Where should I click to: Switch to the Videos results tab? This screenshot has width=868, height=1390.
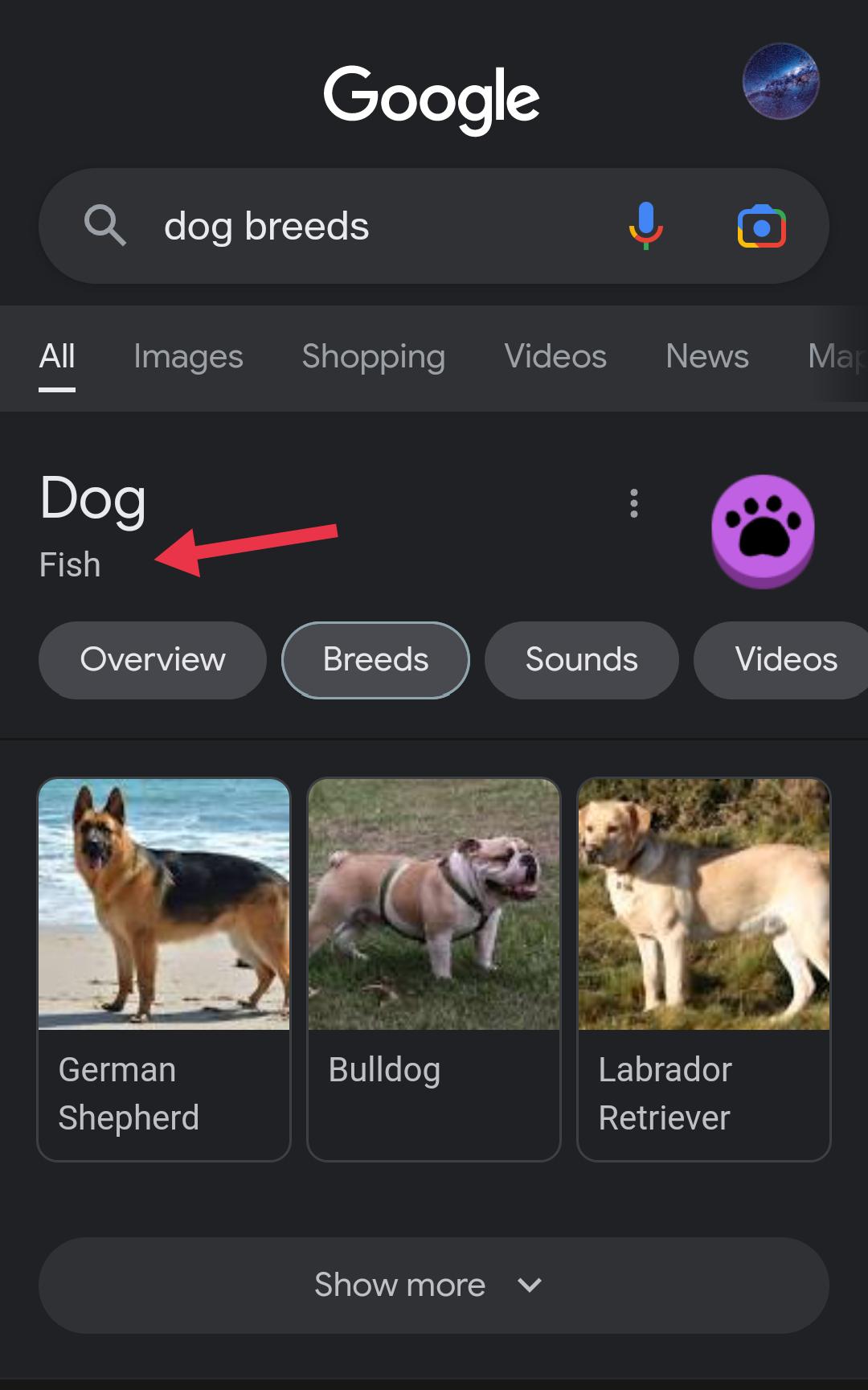coord(555,356)
